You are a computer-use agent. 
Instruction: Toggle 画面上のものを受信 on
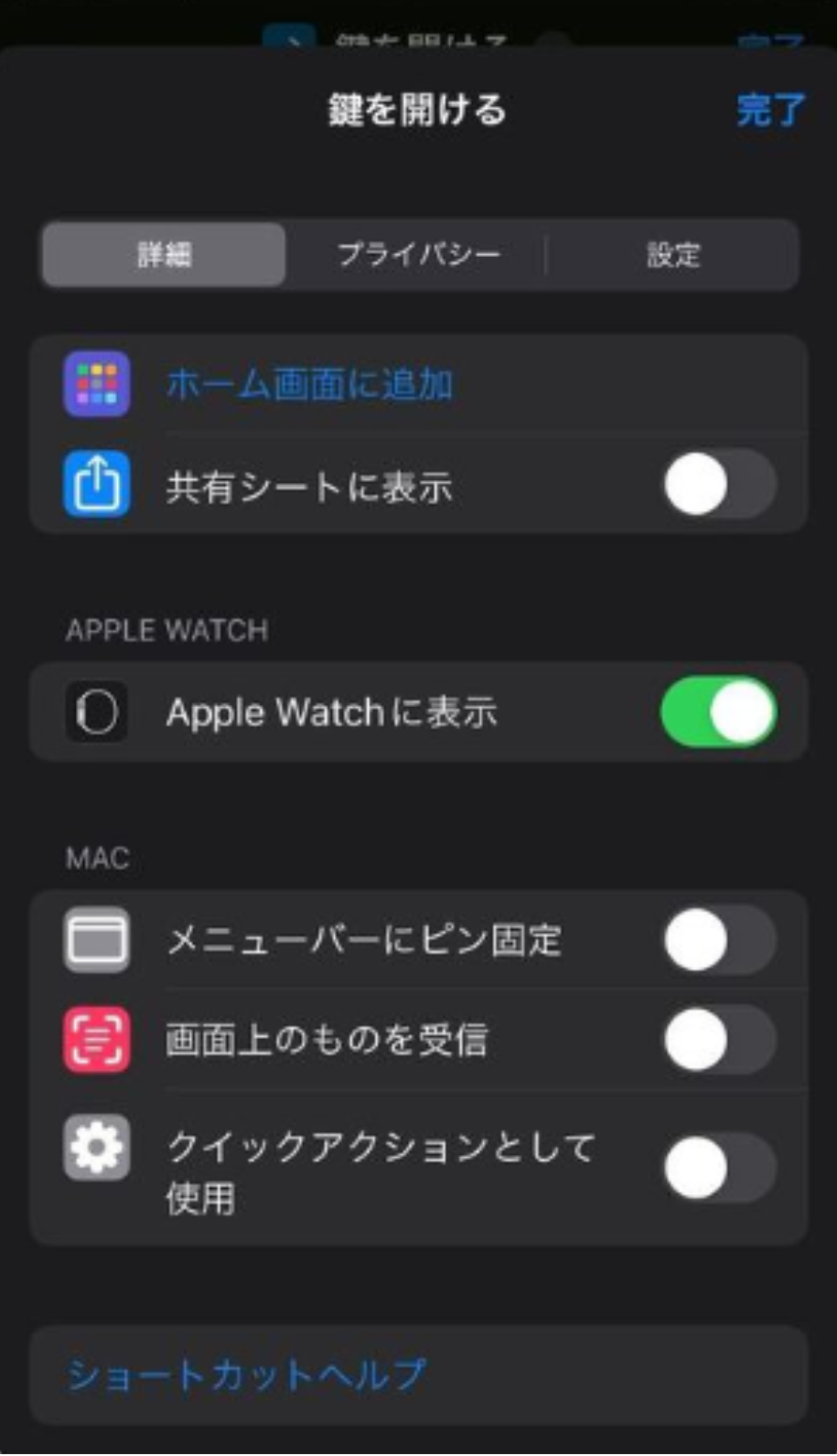(x=719, y=1040)
